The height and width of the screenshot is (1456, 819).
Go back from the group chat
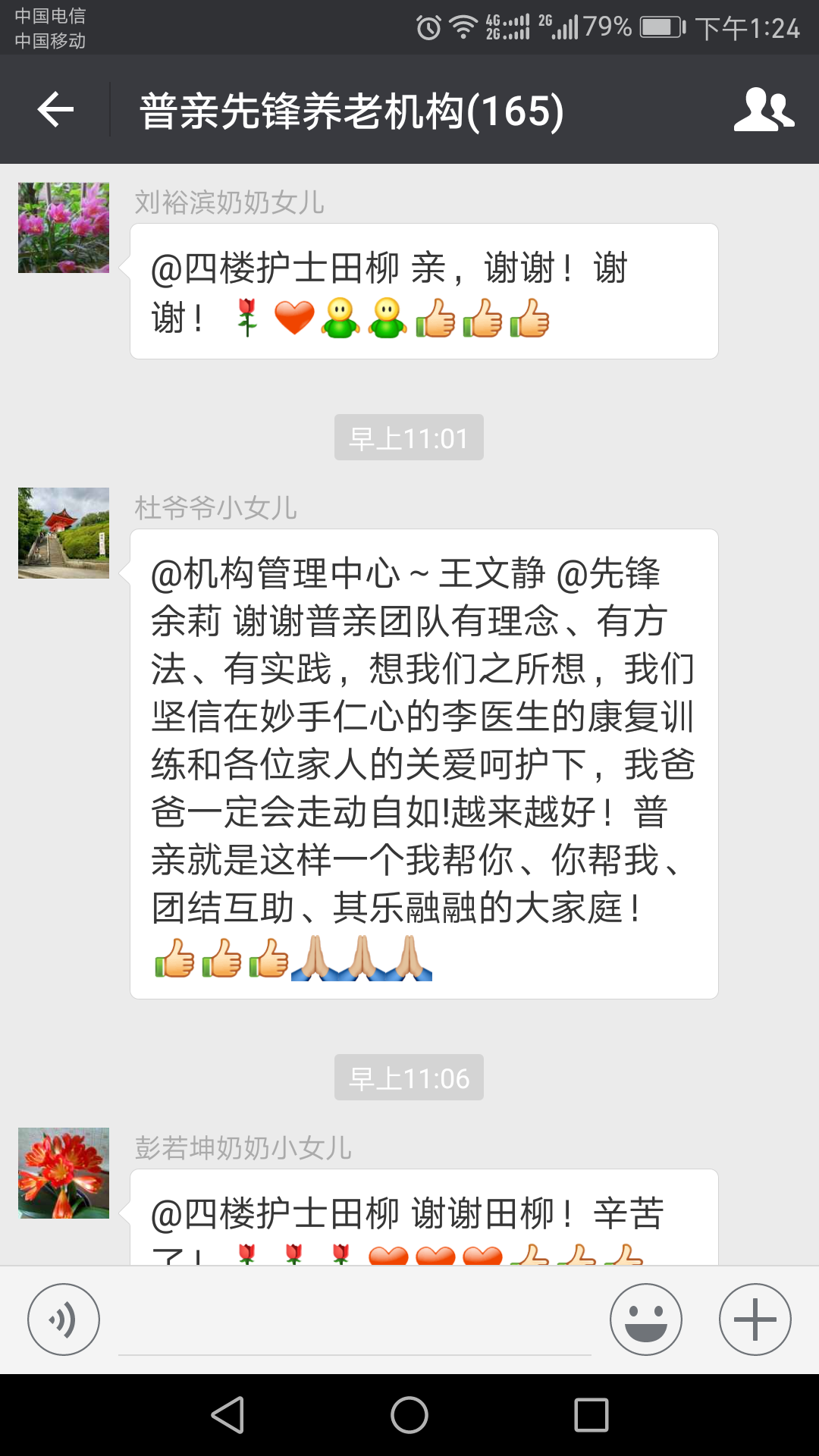[55, 110]
